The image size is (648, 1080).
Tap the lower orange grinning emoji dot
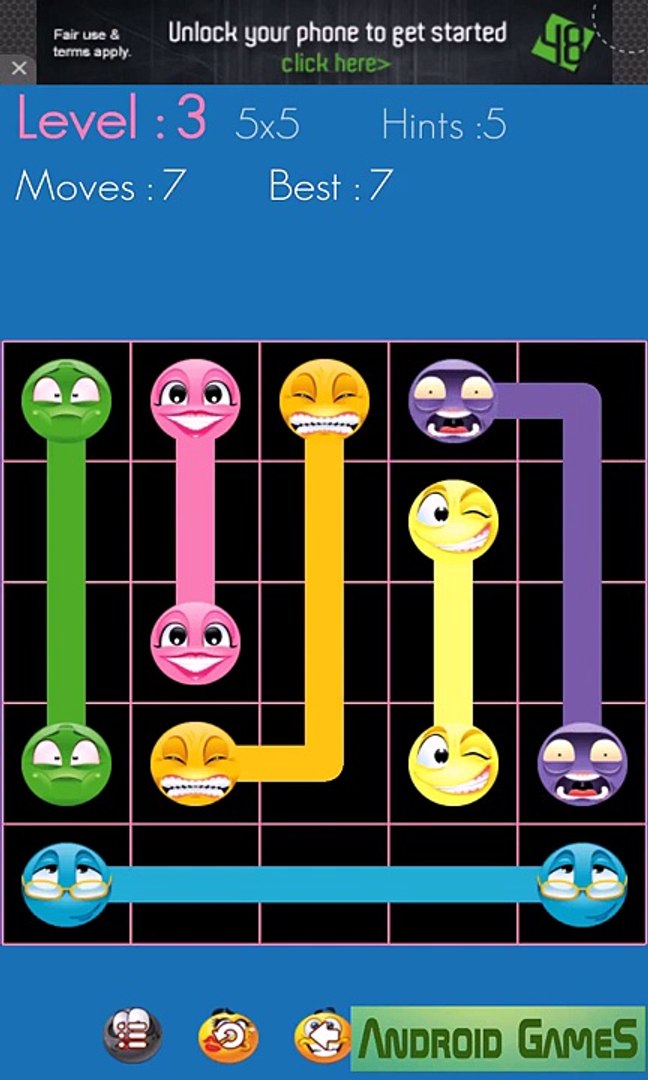[x=195, y=764]
